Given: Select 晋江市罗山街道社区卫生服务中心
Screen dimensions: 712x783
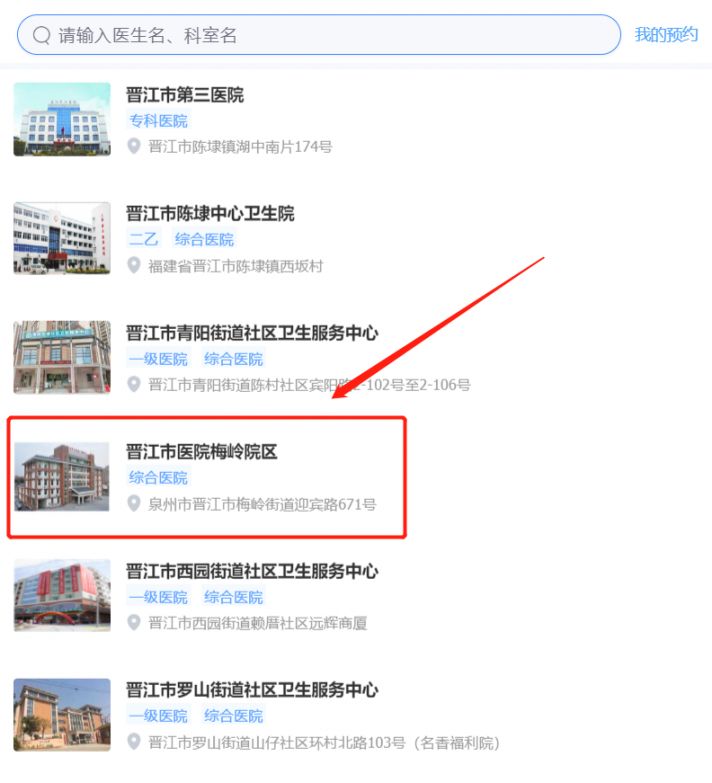Looking at the screenshot, I should (252, 690).
